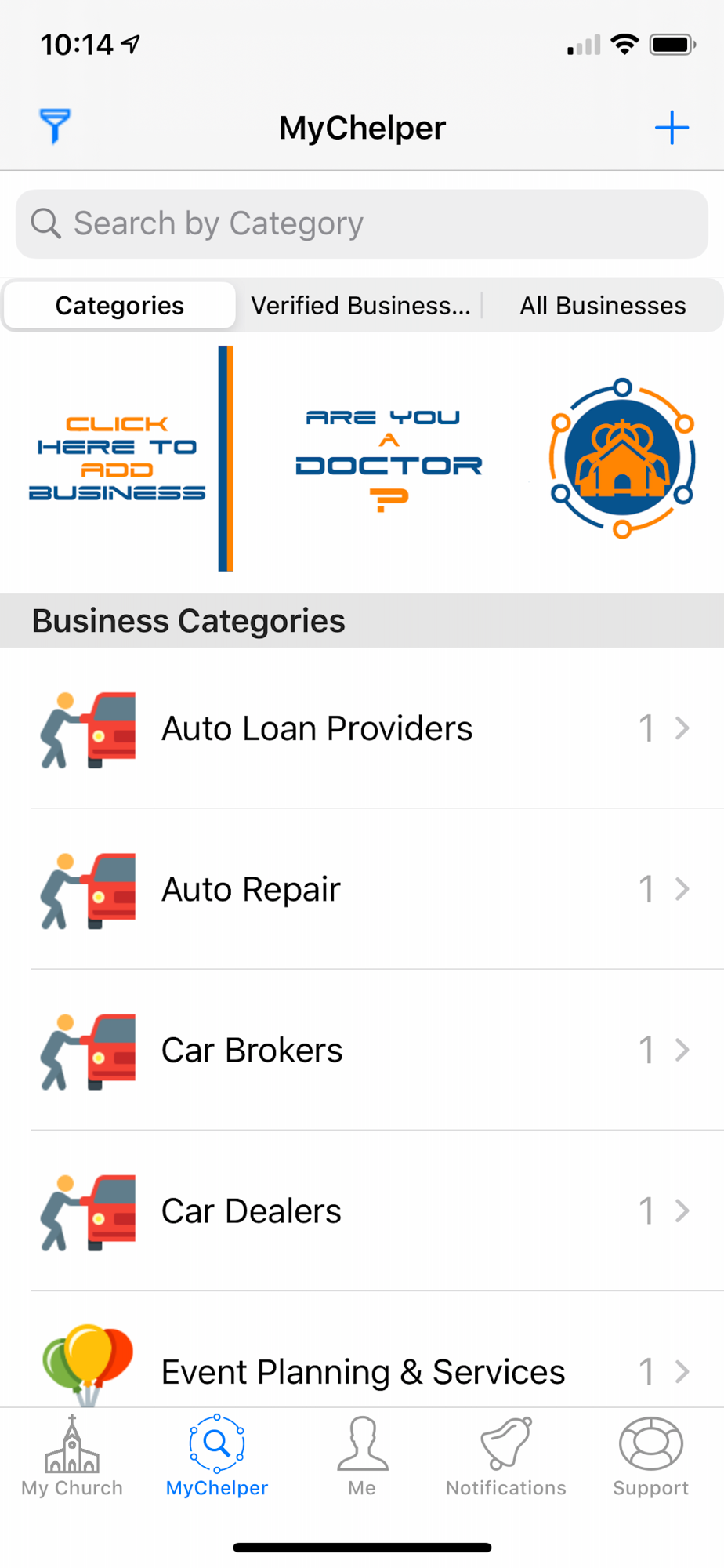Open Event Planning & Services category
724x1568 pixels.
[362, 1370]
